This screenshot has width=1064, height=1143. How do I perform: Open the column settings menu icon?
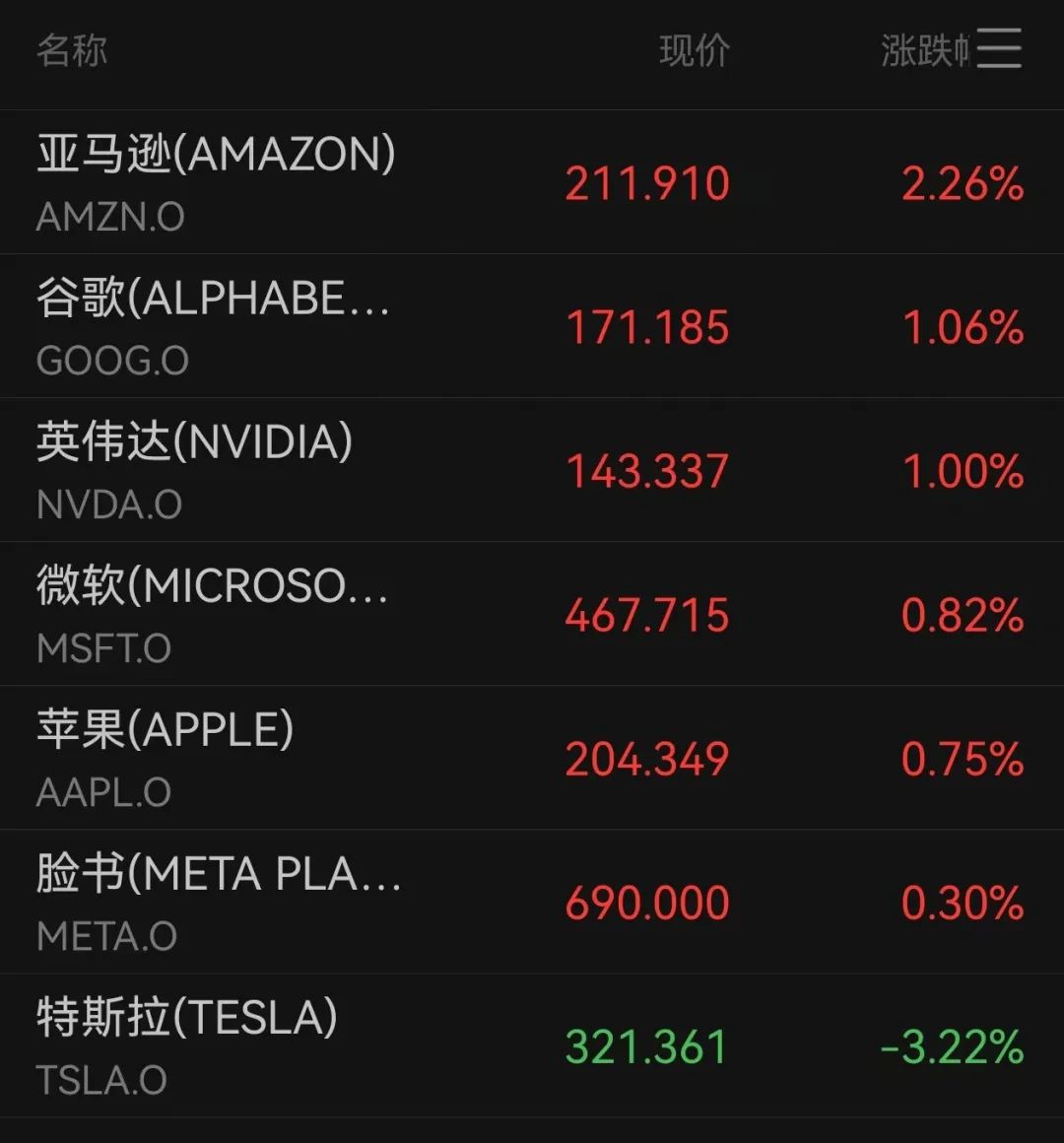pos(999,49)
